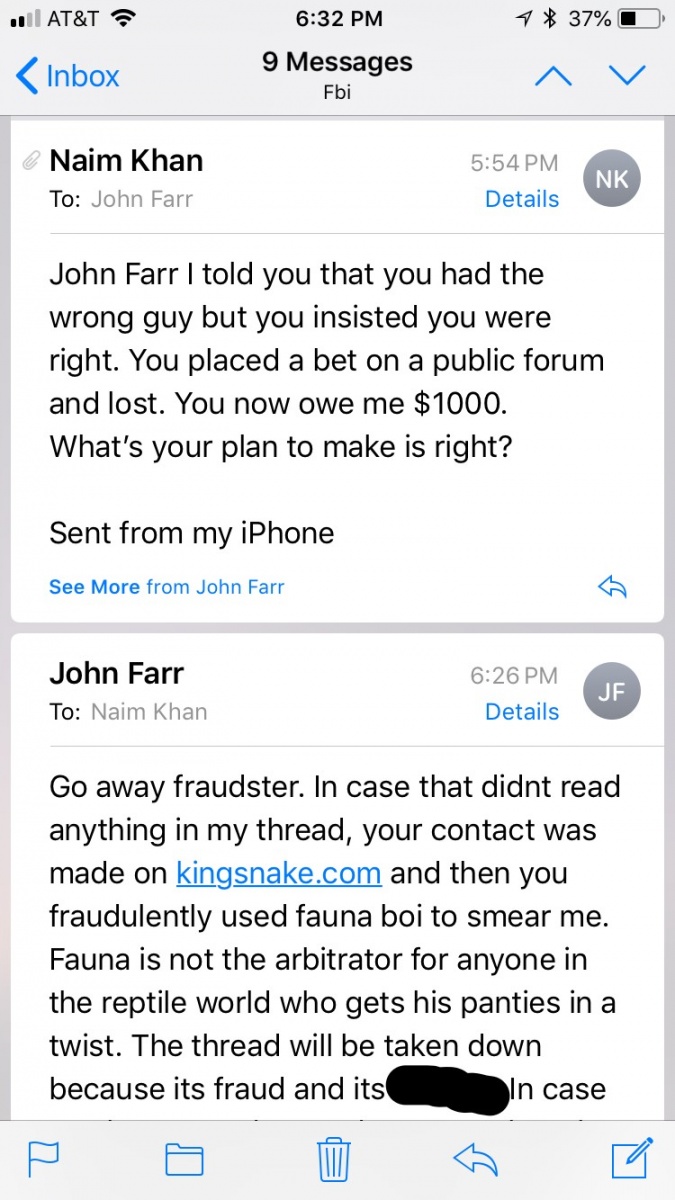
Task: Go back to the Inbox
Action: (x=68, y=76)
